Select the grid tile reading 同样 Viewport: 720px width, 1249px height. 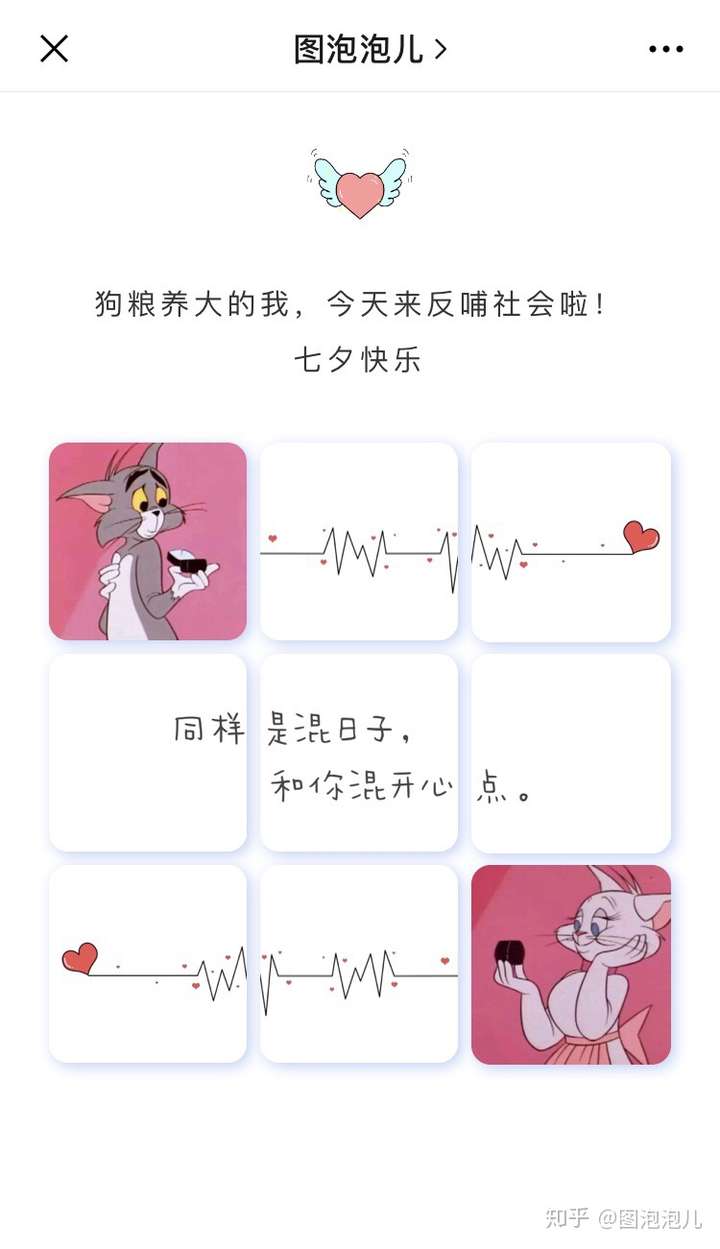pos(148,753)
